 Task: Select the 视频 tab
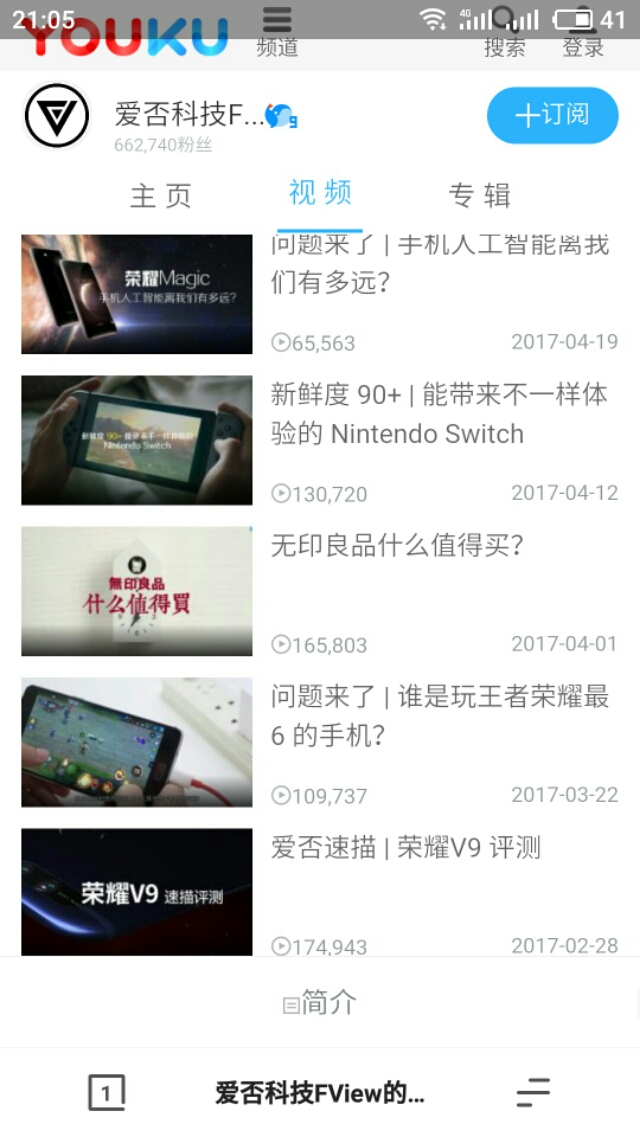[320, 193]
